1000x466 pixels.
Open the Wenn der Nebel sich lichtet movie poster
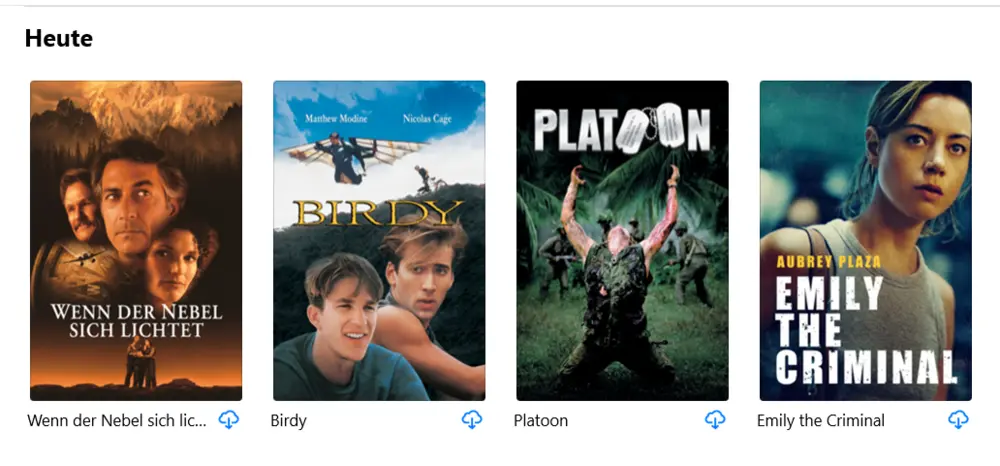coord(136,240)
